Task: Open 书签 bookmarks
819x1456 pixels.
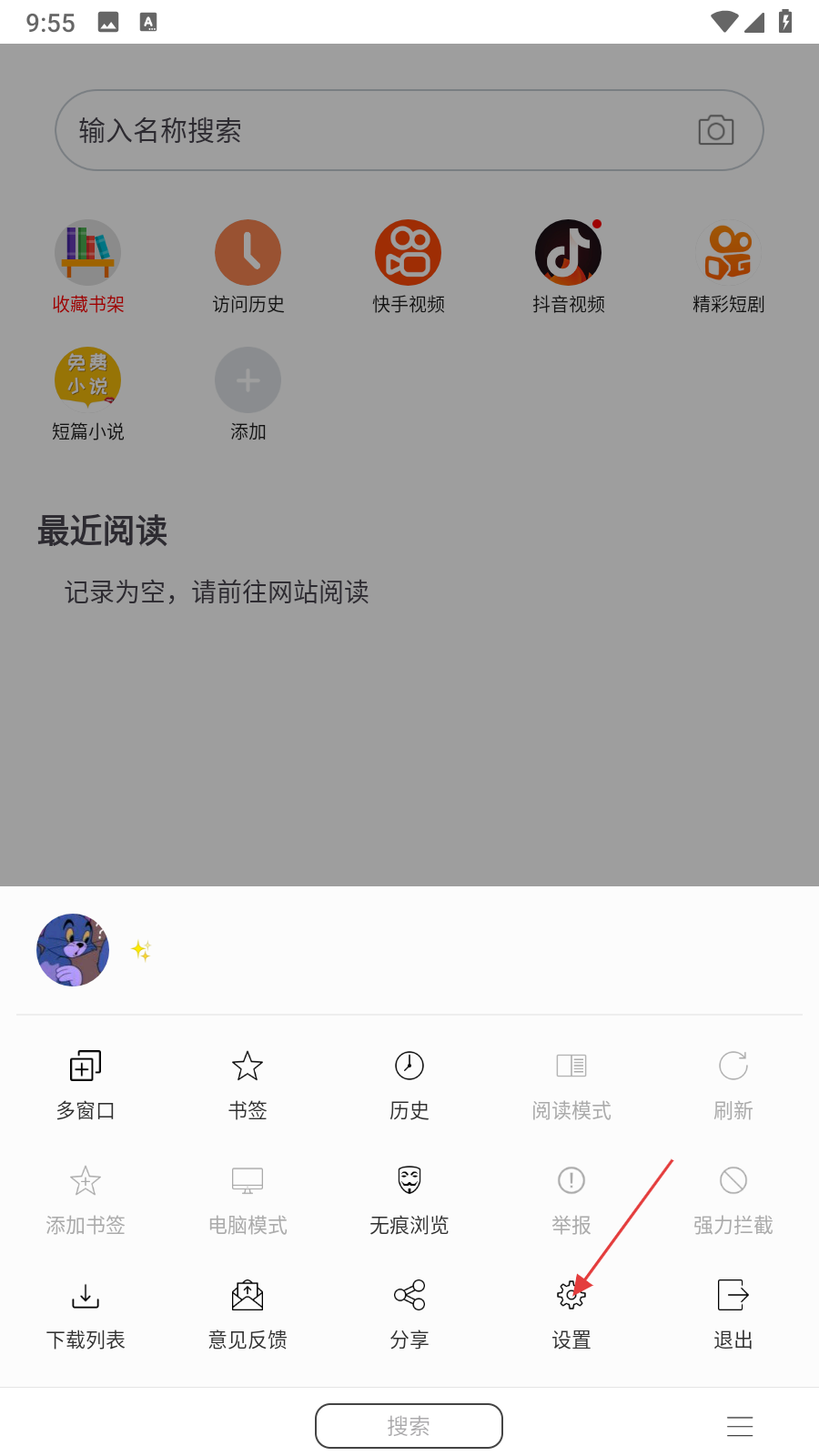Action: click(248, 1083)
